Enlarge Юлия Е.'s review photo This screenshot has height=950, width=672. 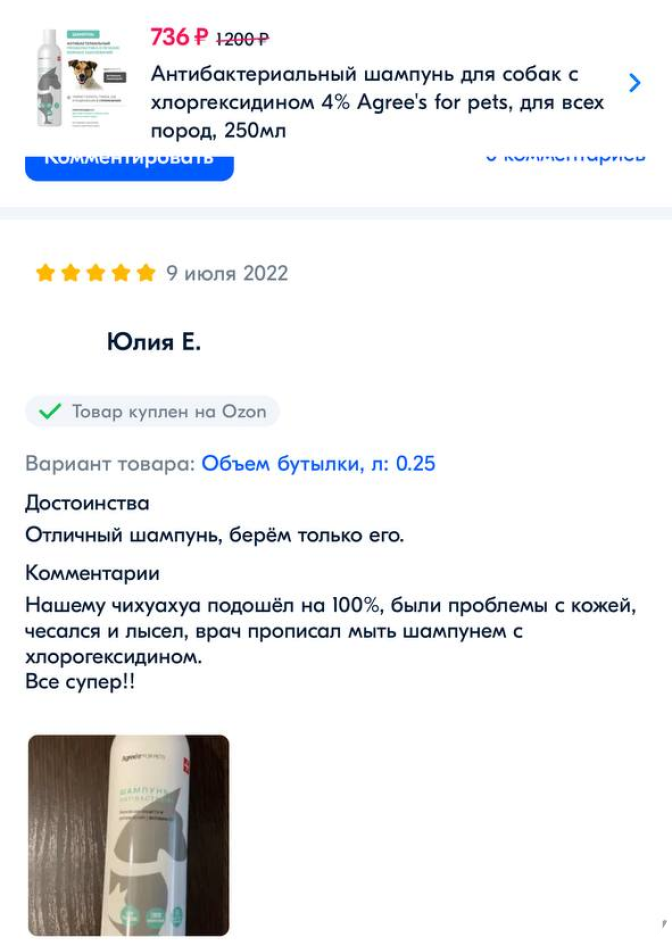click(x=128, y=834)
